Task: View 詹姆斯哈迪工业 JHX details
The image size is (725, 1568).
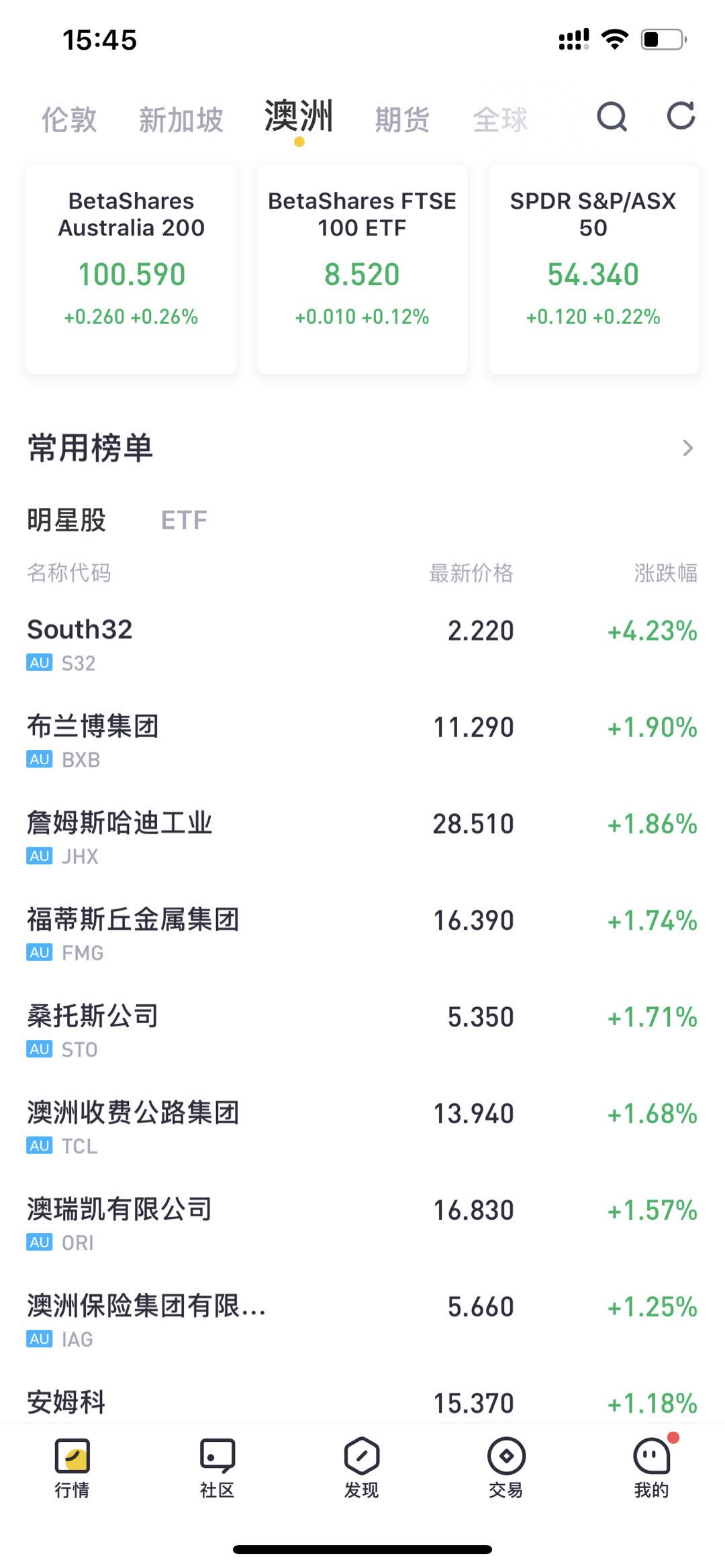Action: tap(362, 837)
